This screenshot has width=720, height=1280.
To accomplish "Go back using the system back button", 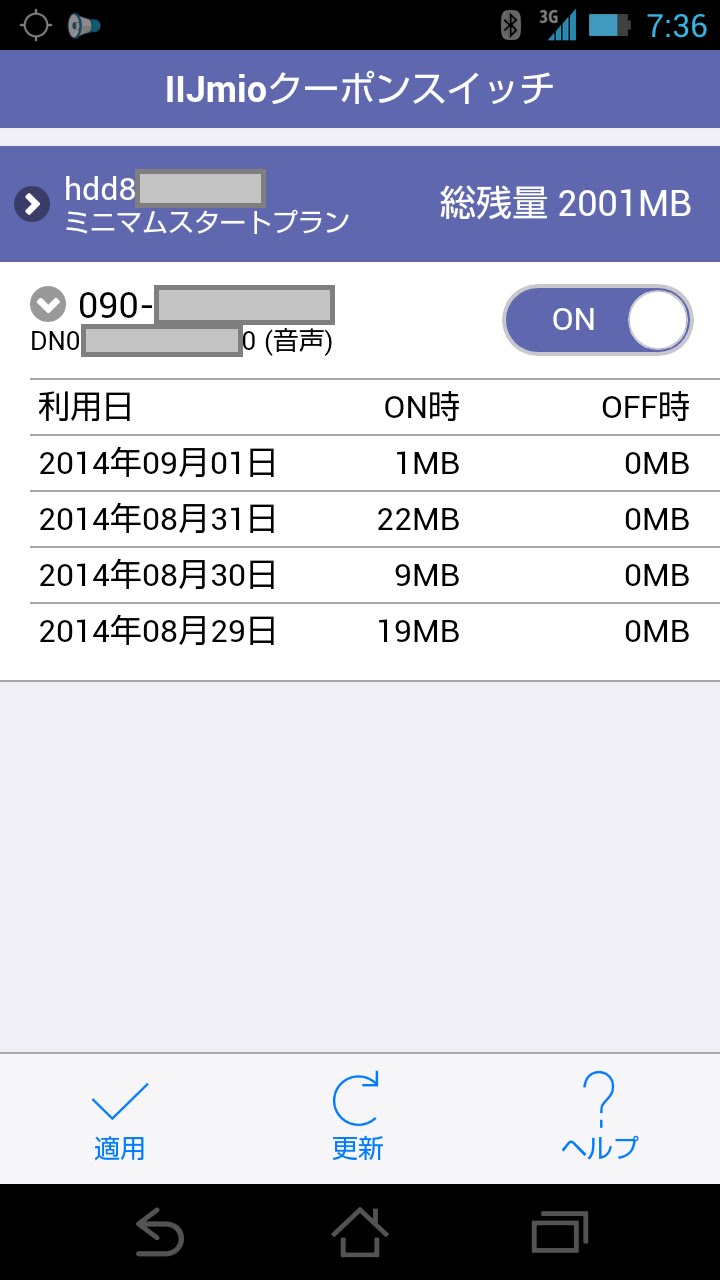I will pos(160,1232).
